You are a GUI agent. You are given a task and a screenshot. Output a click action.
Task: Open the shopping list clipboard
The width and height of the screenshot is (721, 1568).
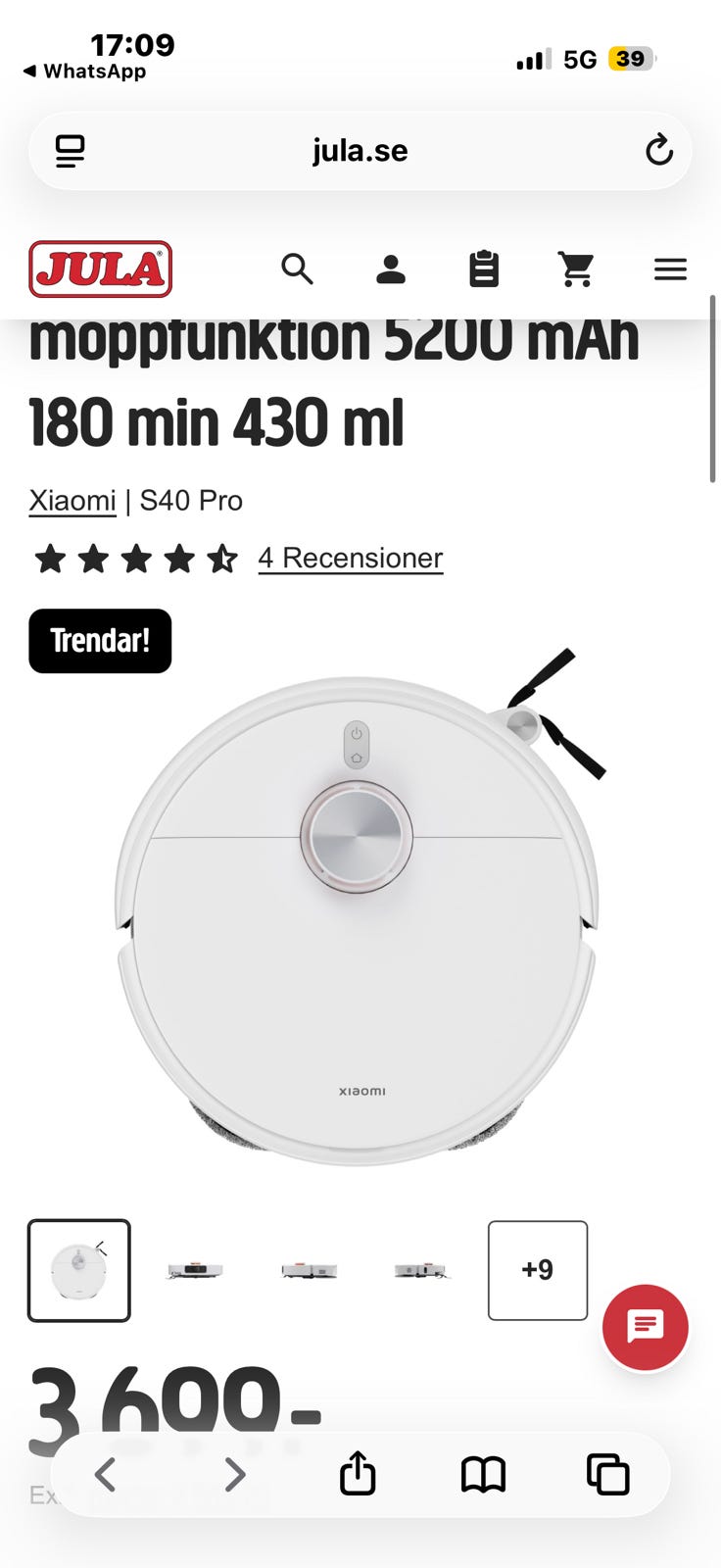point(484,269)
